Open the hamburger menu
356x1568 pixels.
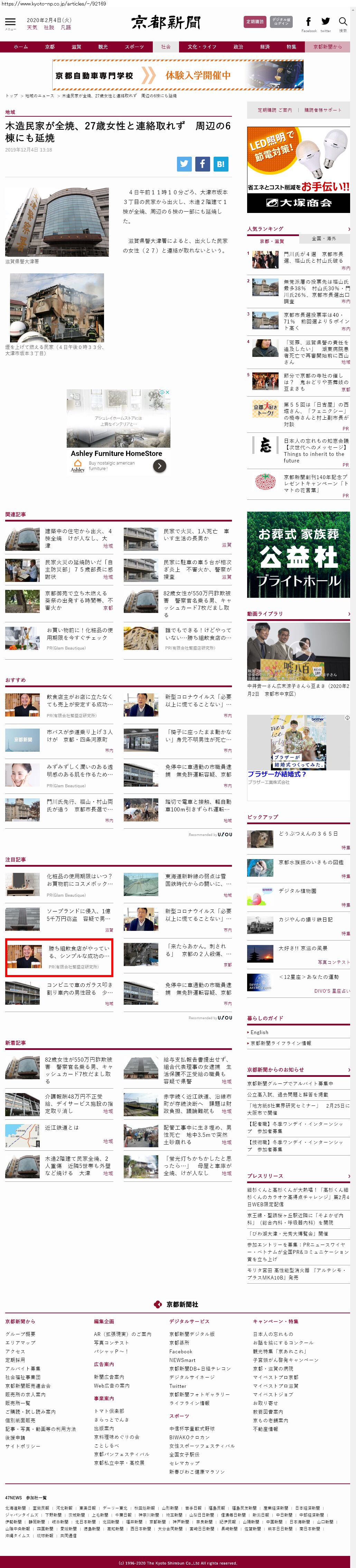tap(10, 22)
